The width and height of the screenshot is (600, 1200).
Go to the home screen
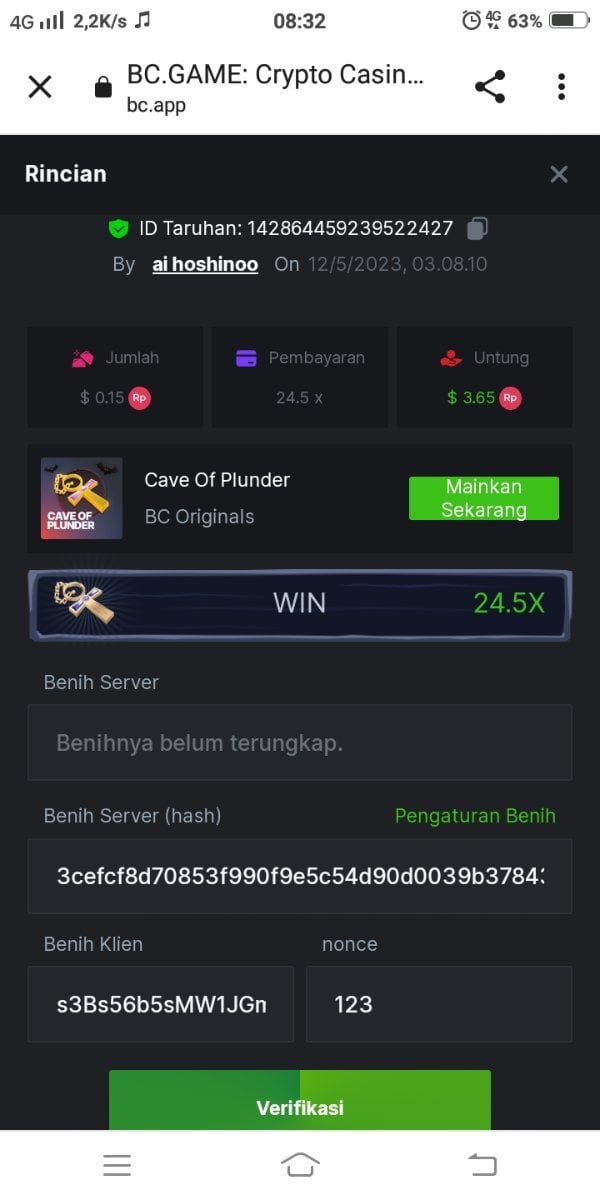[x=300, y=1164]
